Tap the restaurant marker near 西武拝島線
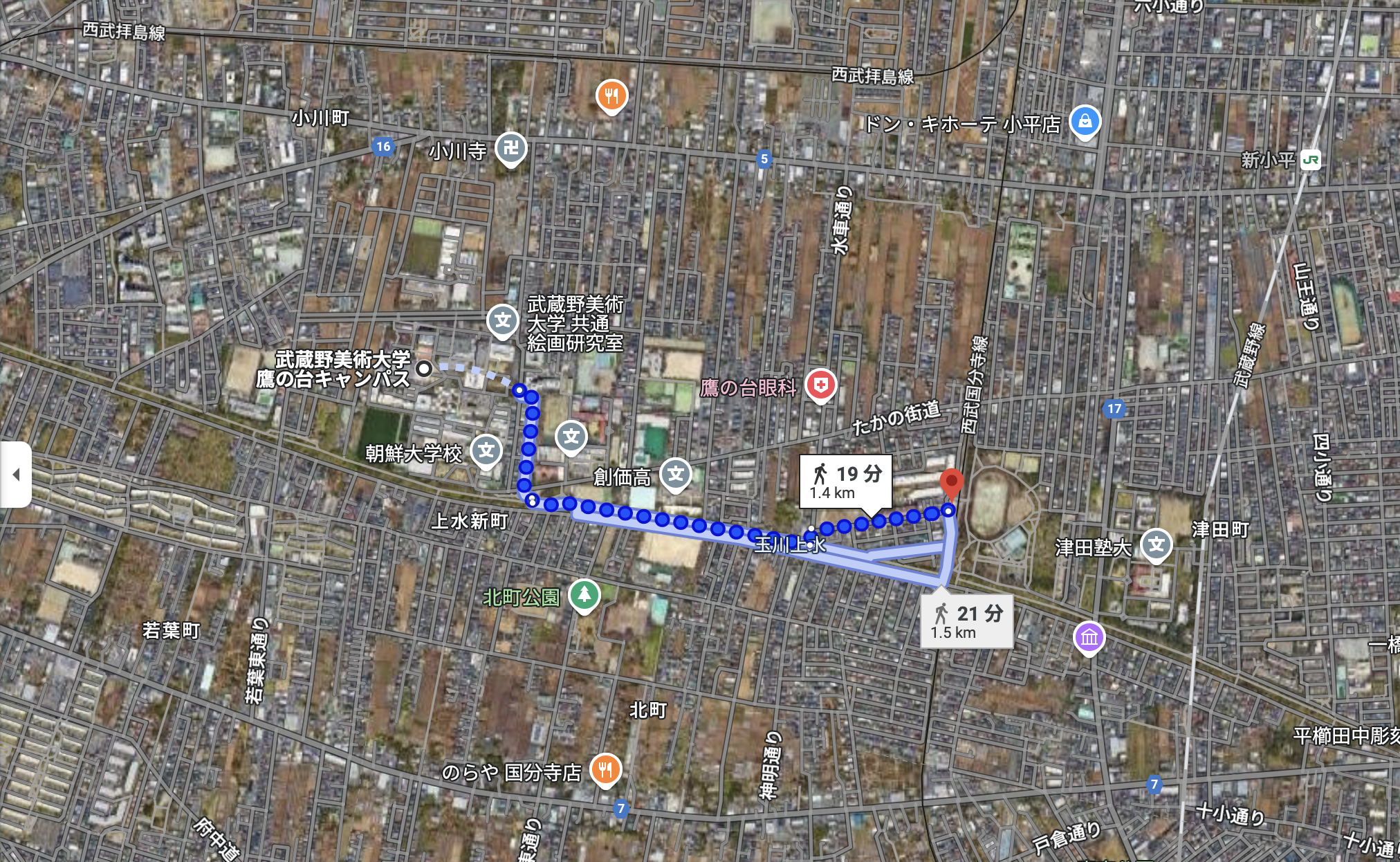This screenshot has height=862, width=1400. [611, 95]
